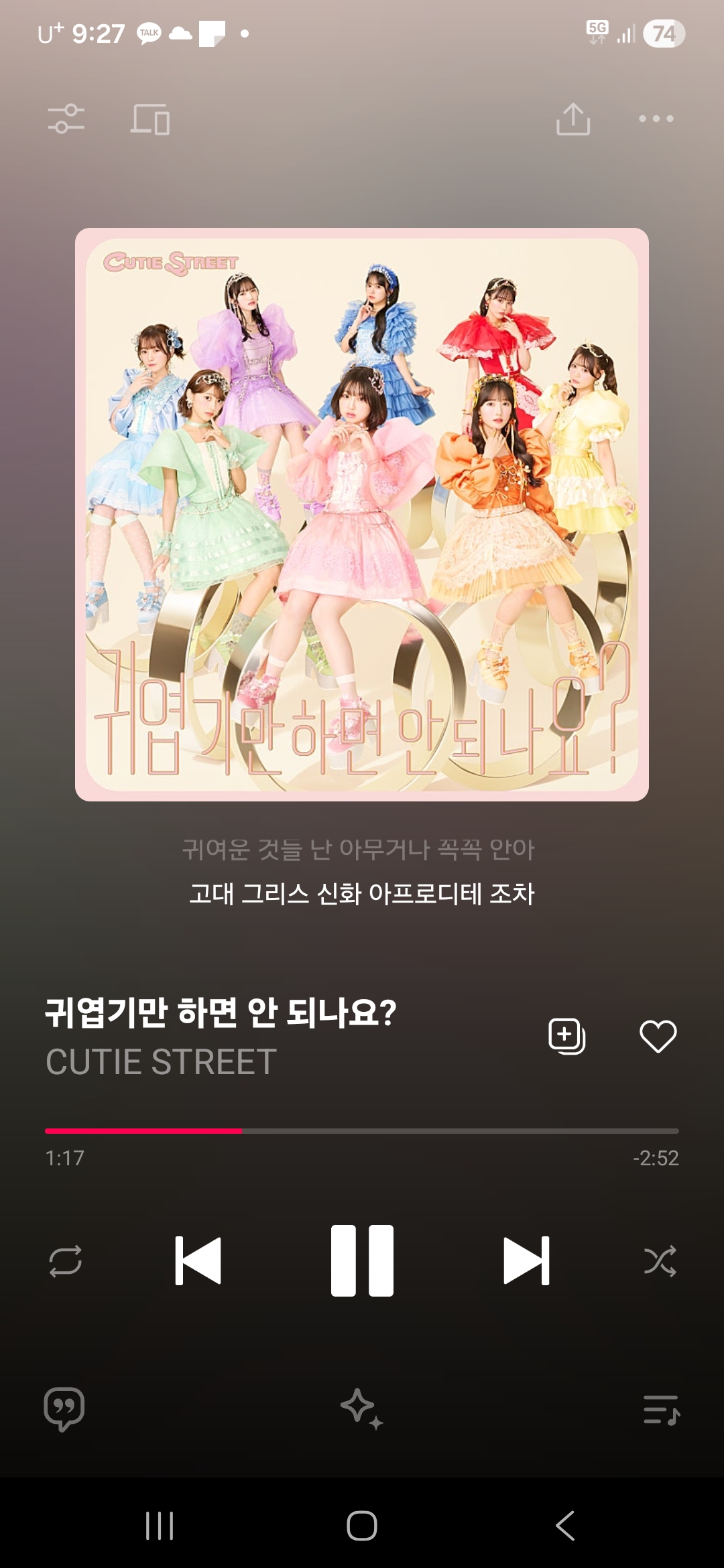Go to the system home screen
Viewport: 724px width, 1568px height.
coord(362,1526)
